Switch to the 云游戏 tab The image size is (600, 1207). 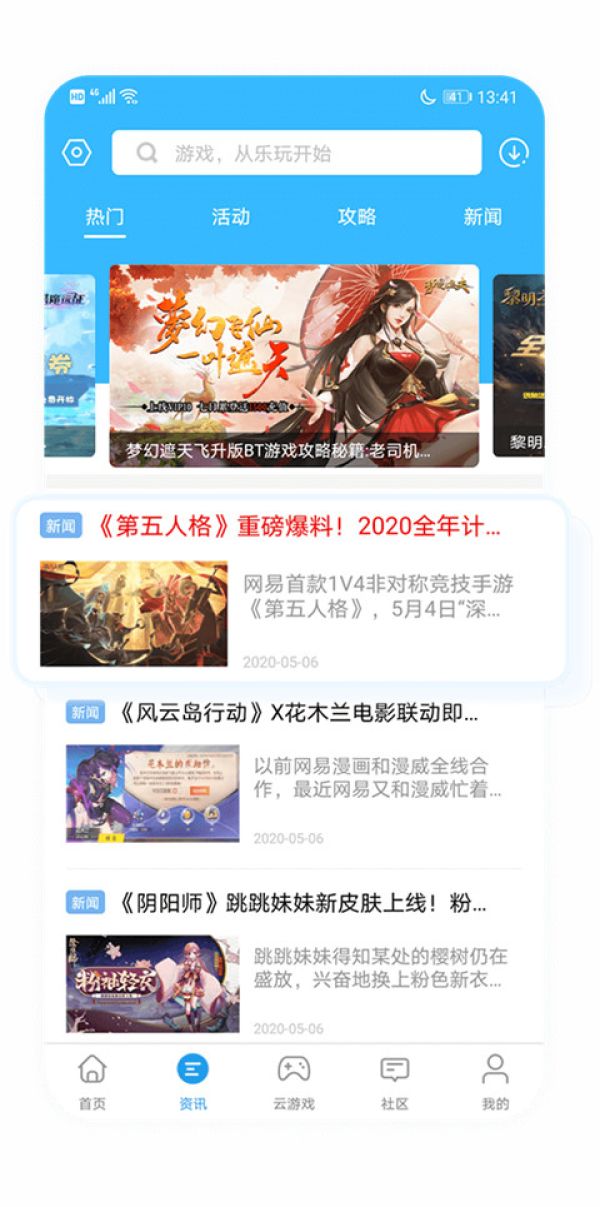point(293,1081)
